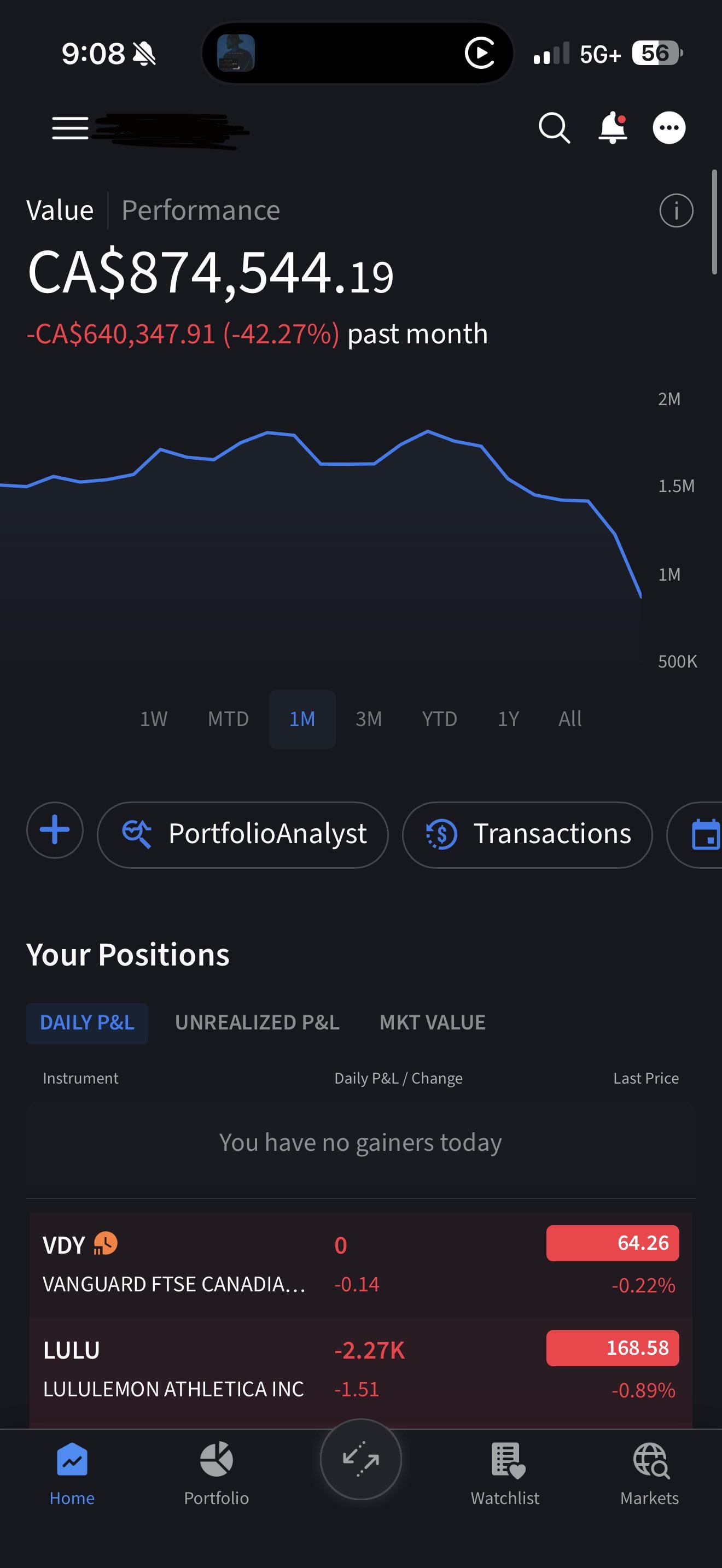Open the three-dot more options menu
The image size is (722, 1568).
[x=669, y=128]
